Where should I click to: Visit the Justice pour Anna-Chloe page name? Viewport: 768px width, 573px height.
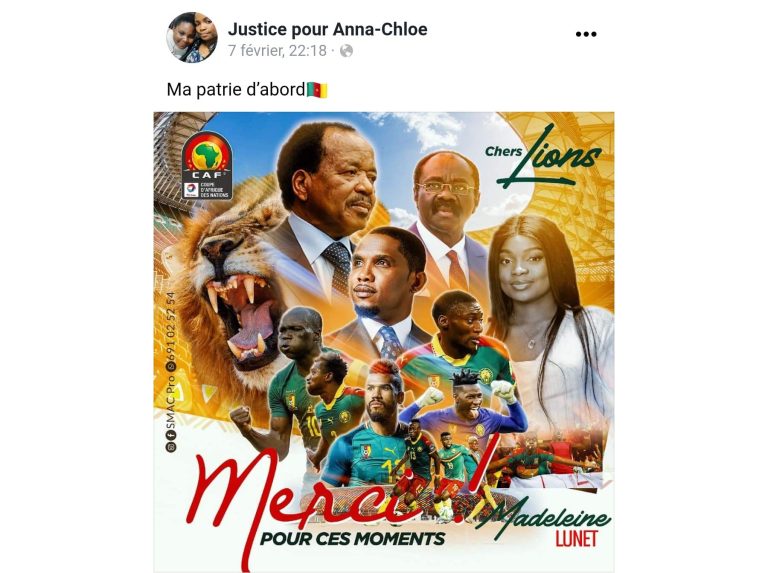(x=327, y=29)
